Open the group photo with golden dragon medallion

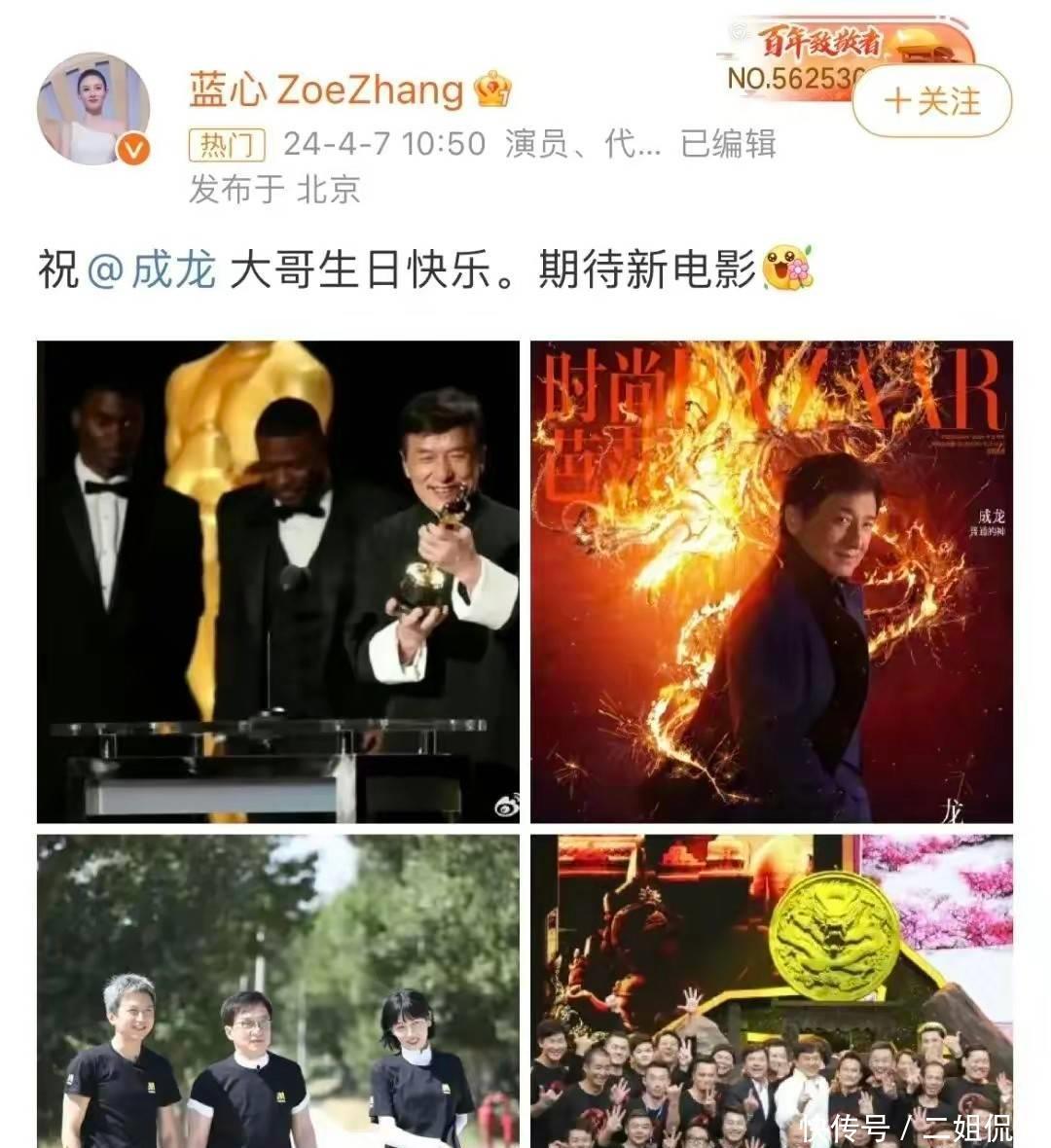pyautogui.click(x=771, y=990)
